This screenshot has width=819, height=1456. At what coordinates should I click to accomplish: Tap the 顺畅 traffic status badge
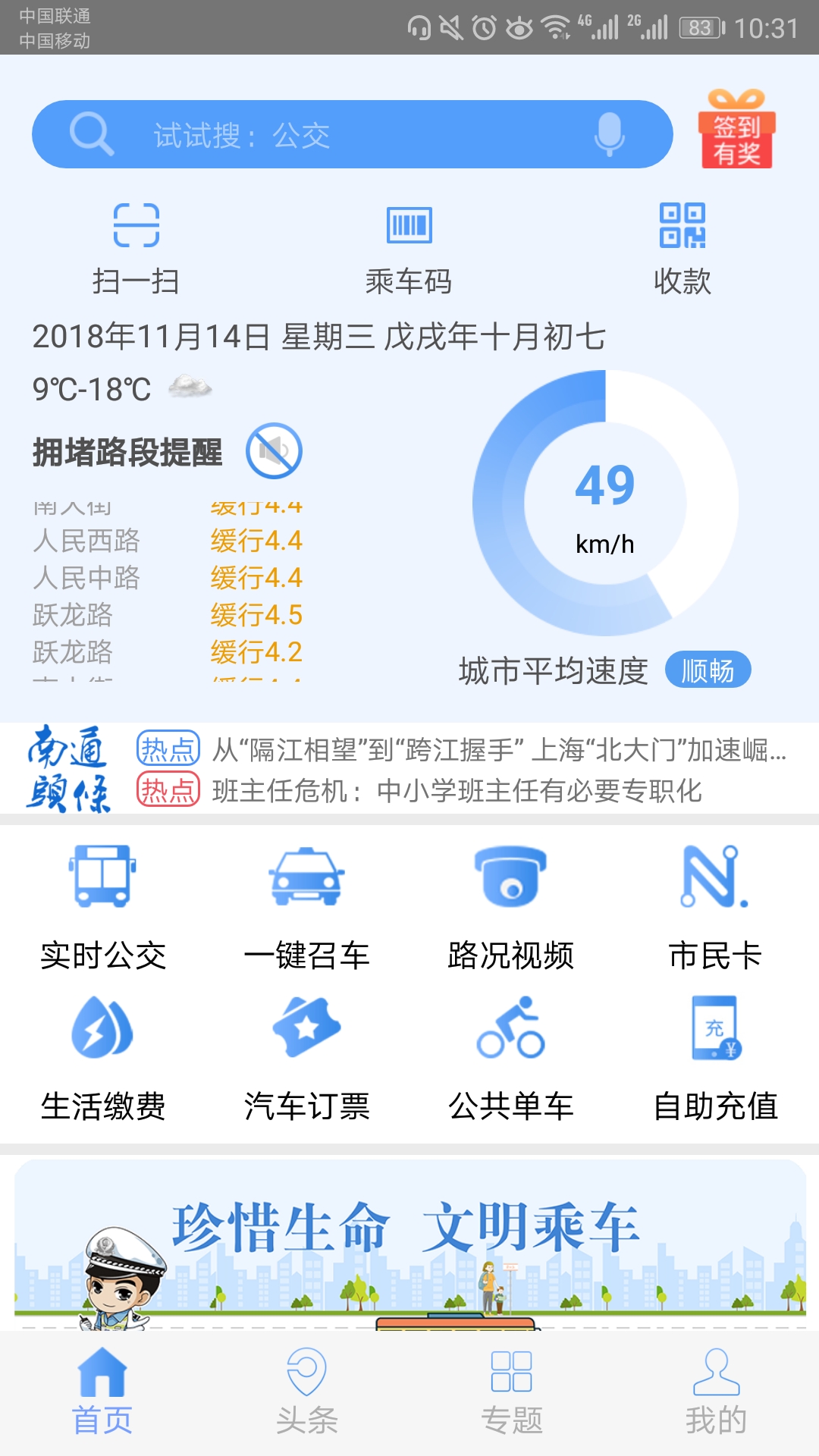(708, 670)
